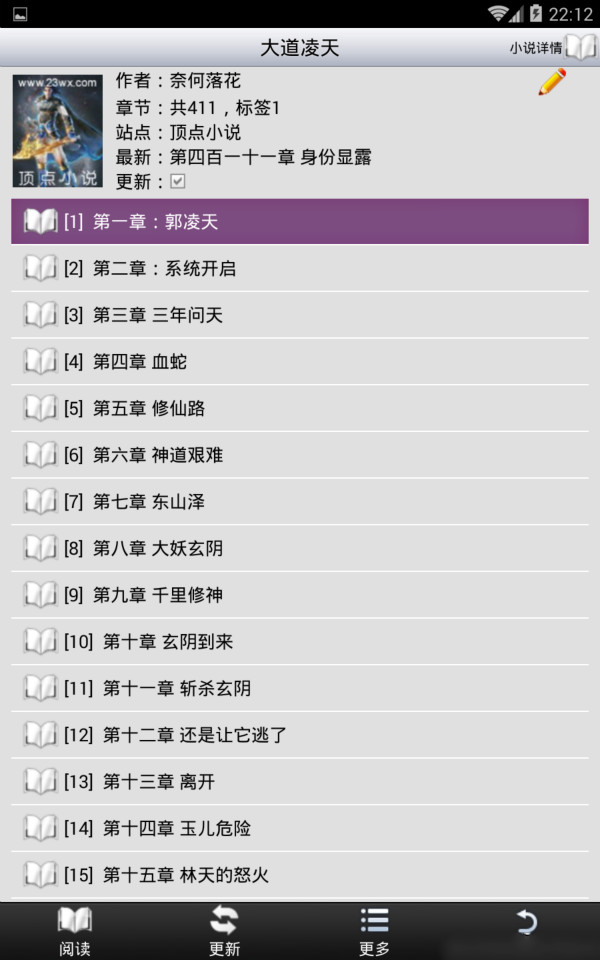Read chapter 第九章 千里修神

point(300,595)
